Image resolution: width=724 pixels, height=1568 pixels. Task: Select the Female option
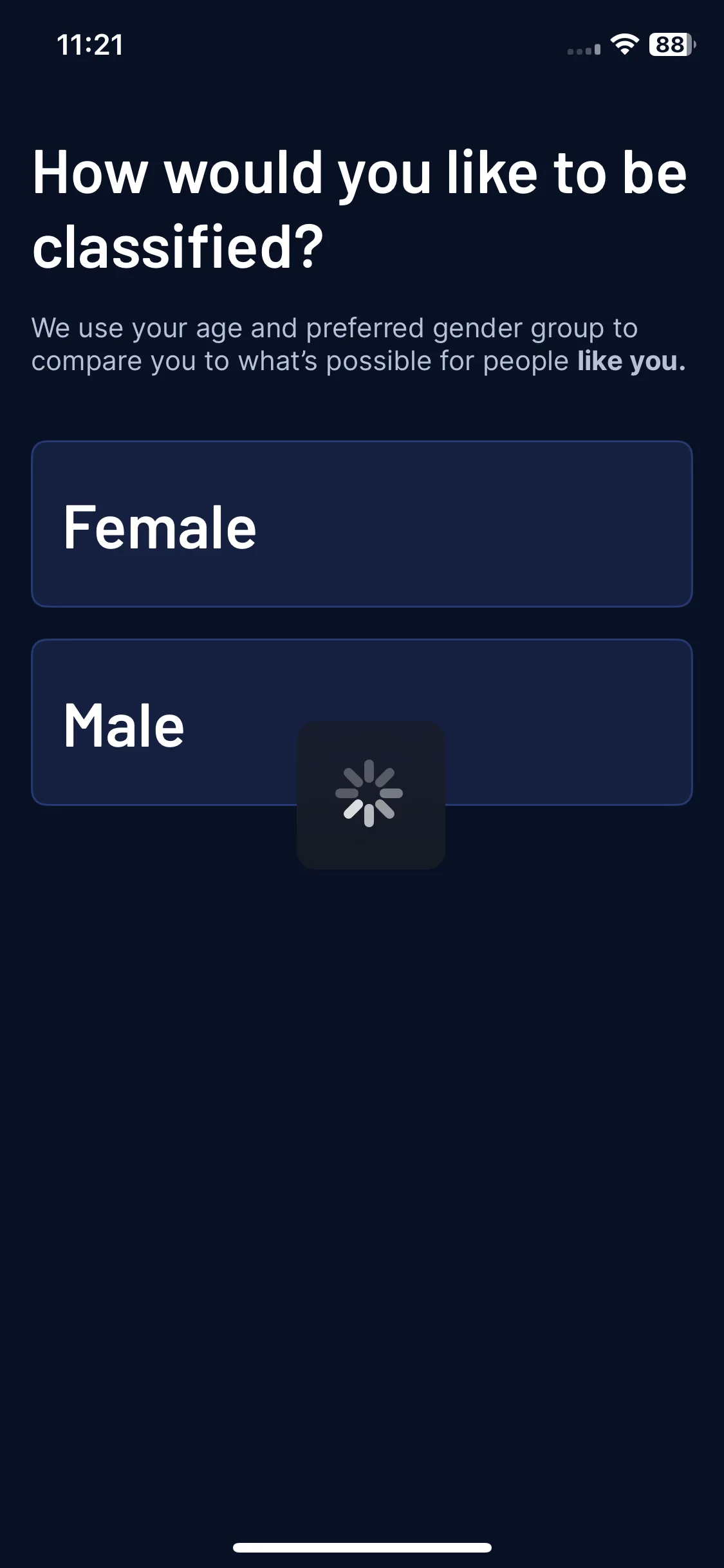(362, 524)
